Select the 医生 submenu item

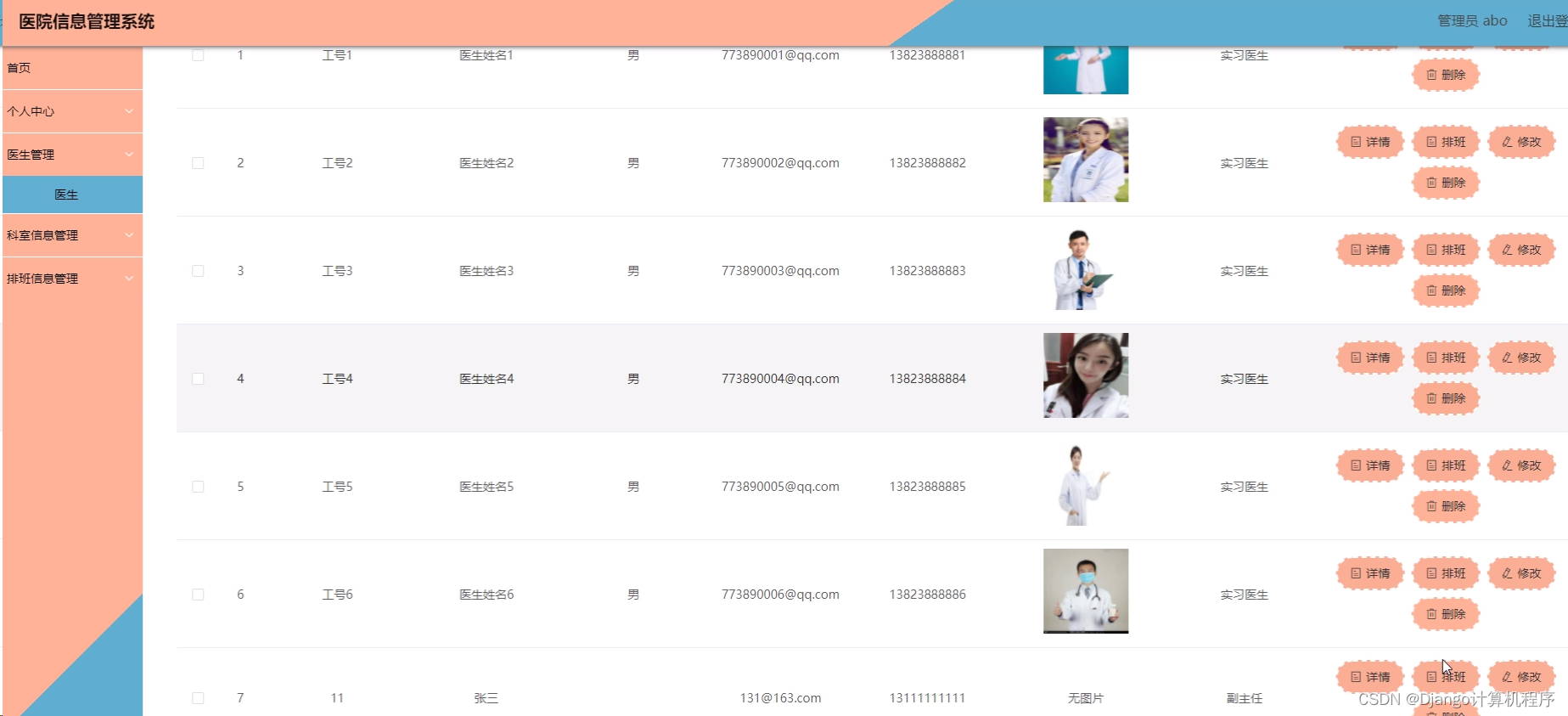click(72, 195)
